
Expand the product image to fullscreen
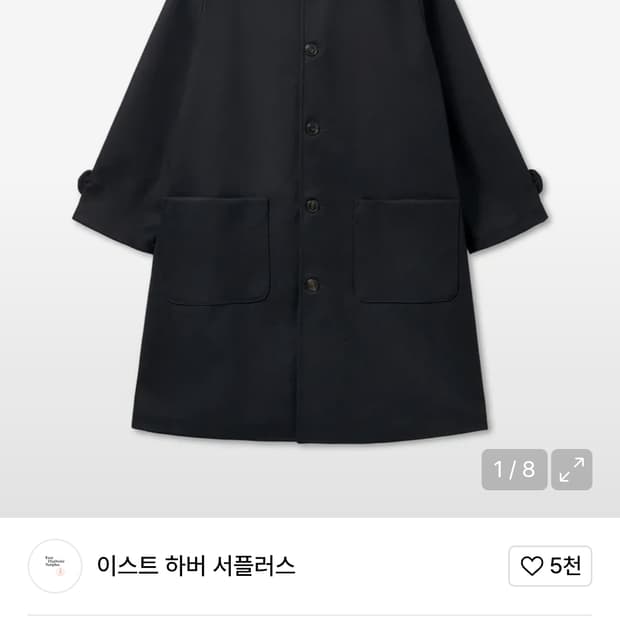coord(571,469)
